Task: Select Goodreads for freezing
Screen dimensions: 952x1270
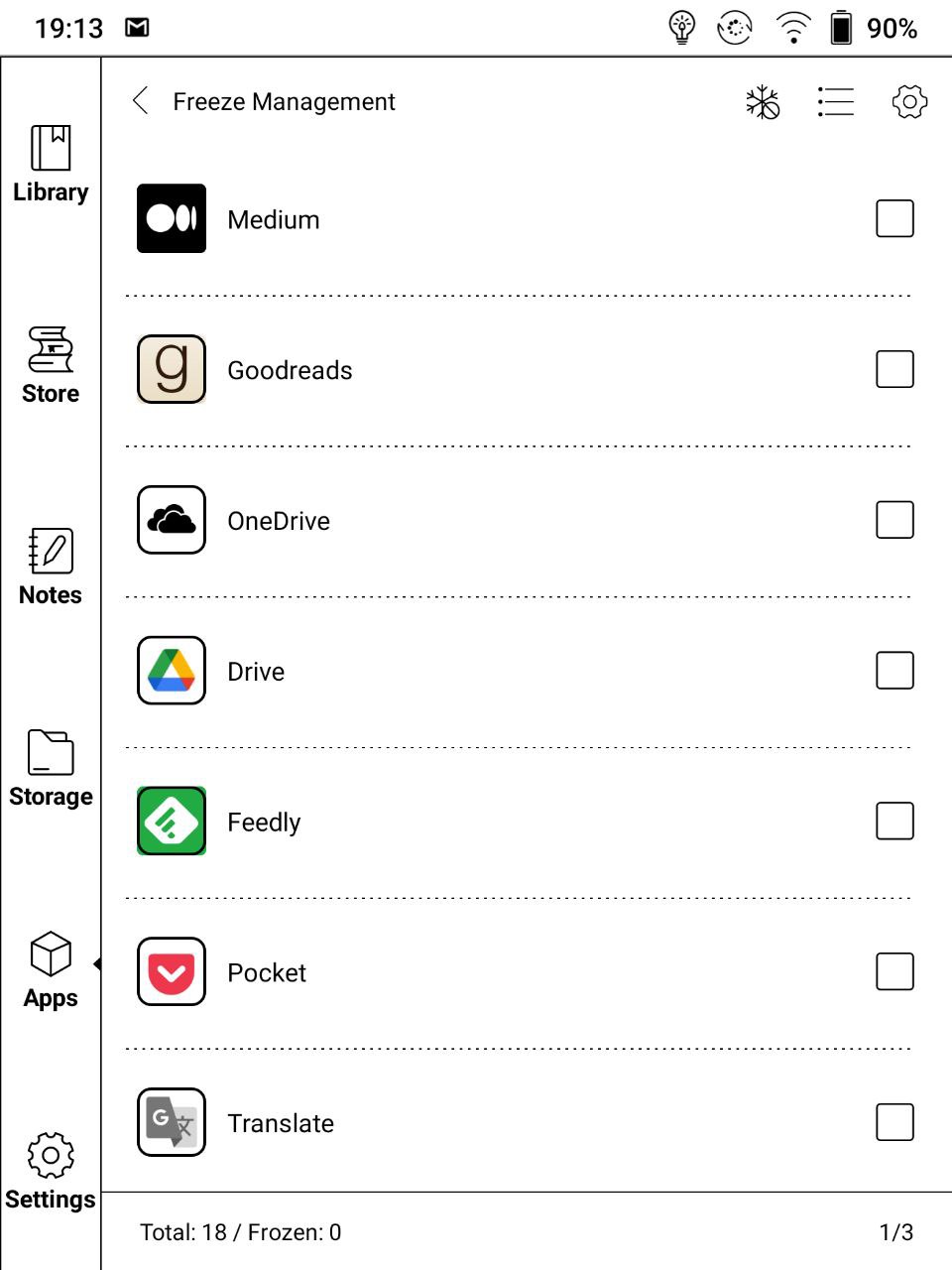Action: [894, 369]
